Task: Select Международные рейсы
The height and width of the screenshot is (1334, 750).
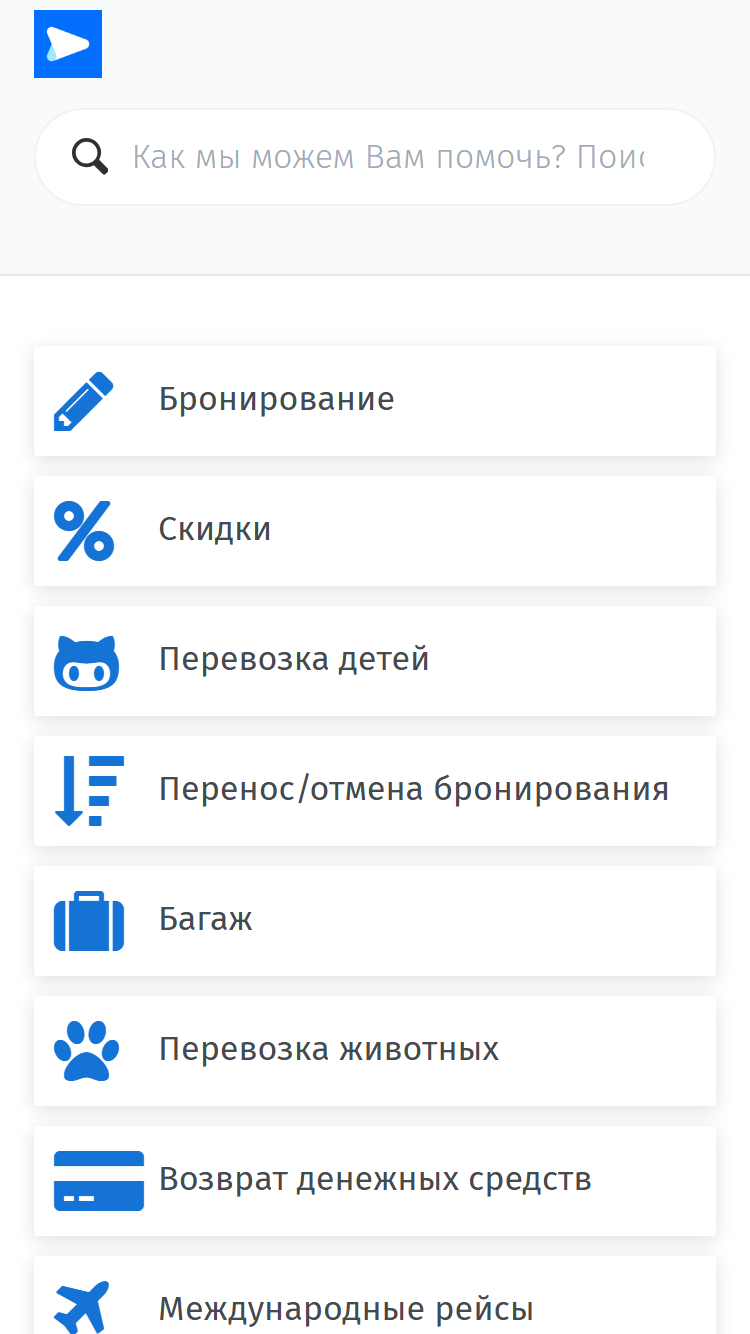Action: pos(375,1295)
